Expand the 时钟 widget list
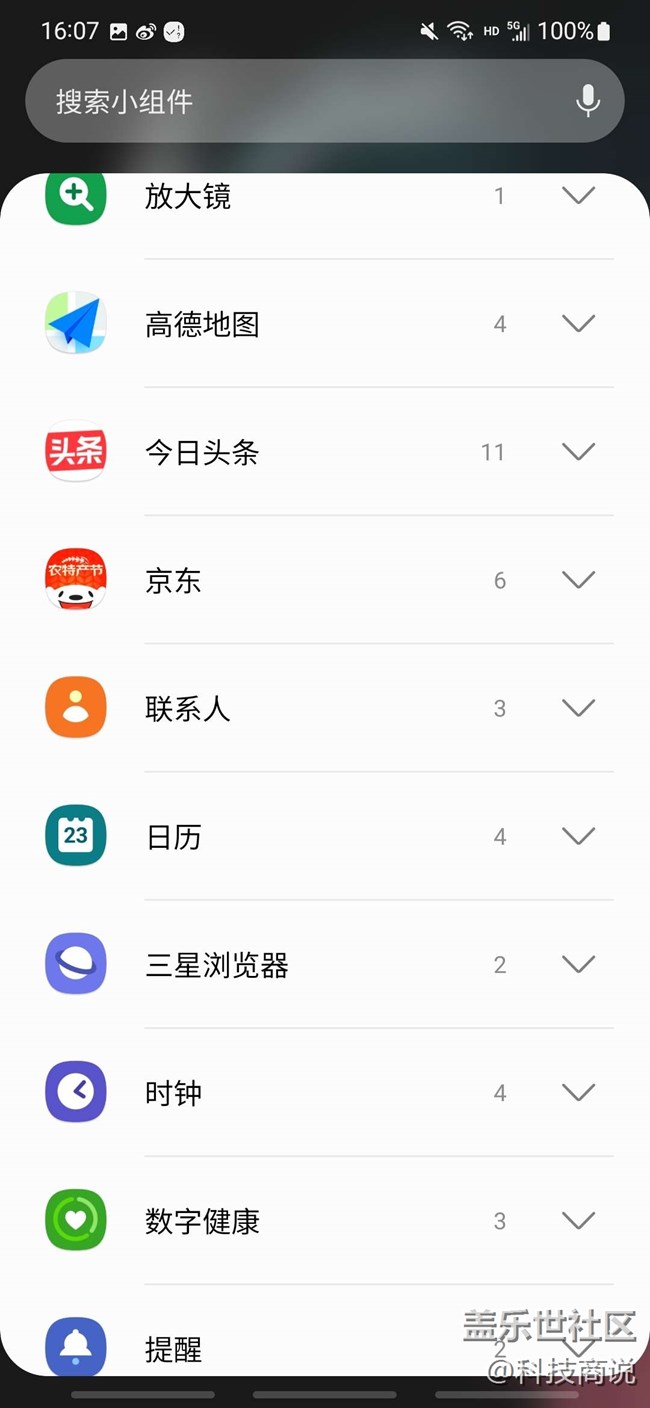Viewport: 650px width, 1408px height. coord(578,1093)
